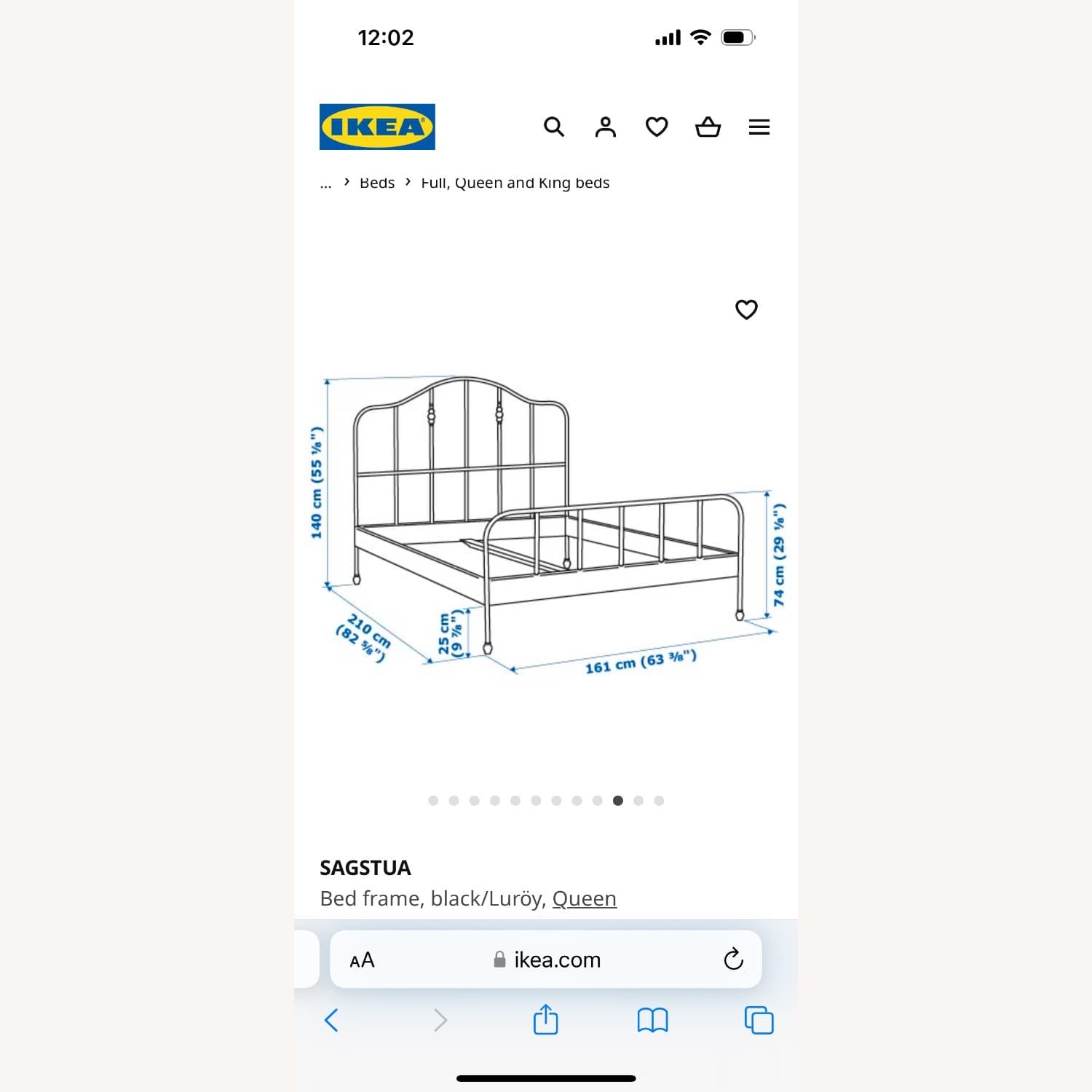1092x1092 pixels.
Task: Open the IKEA search icon
Action: pyautogui.click(x=554, y=127)
